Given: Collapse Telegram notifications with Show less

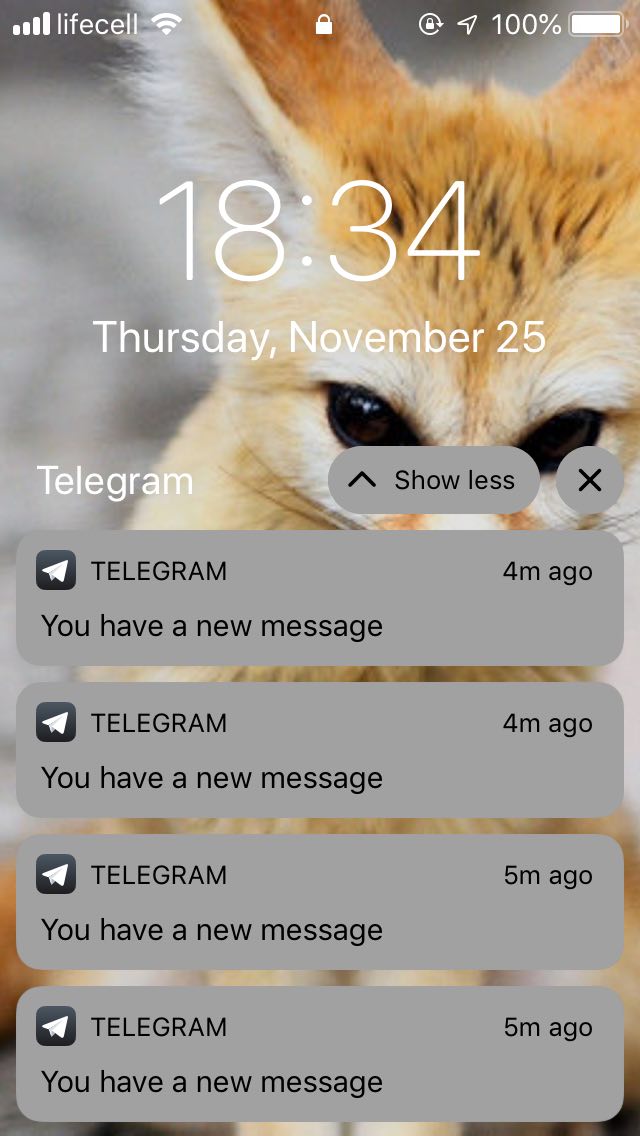Looking at the screenshot, I should point(433,480).
